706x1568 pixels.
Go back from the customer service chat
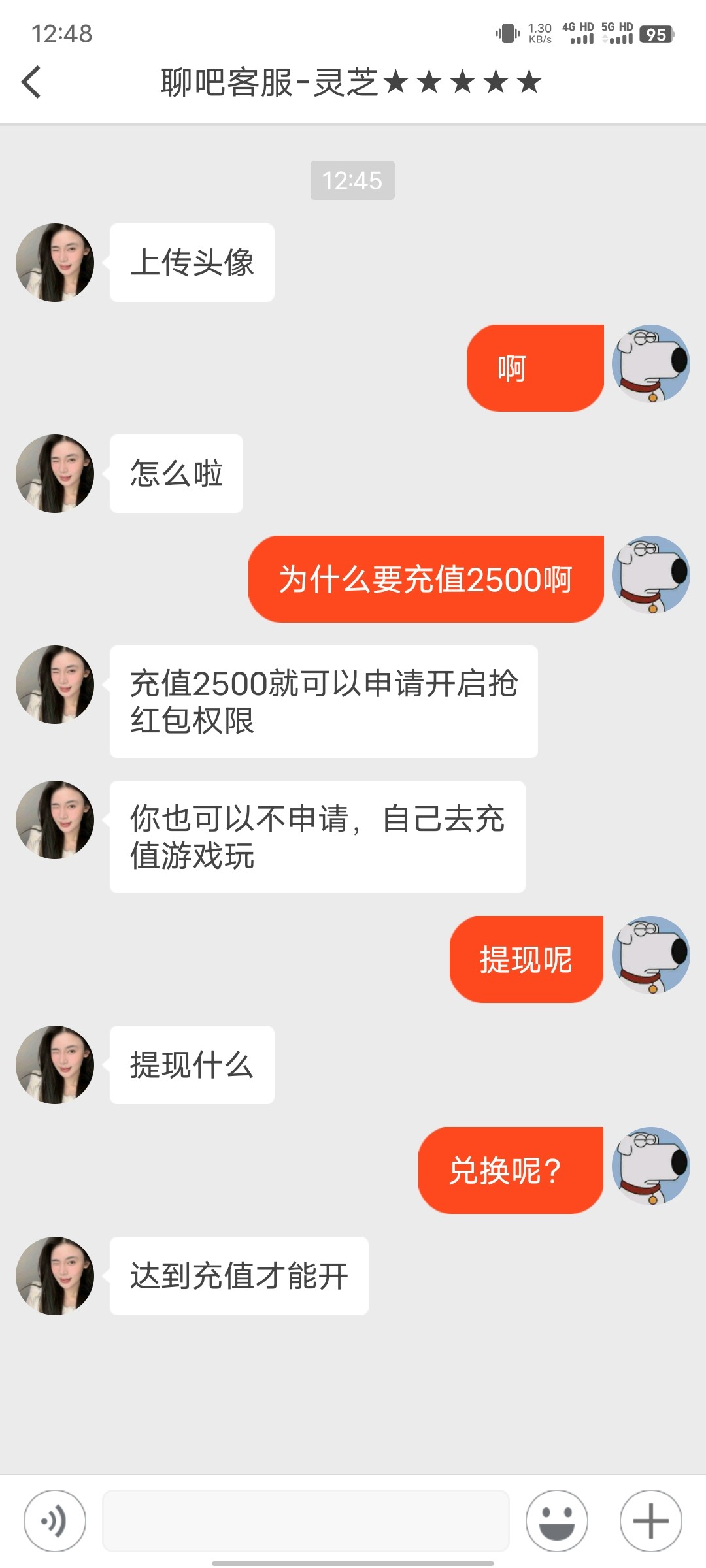pyautogui.click(x=31, y=82)
